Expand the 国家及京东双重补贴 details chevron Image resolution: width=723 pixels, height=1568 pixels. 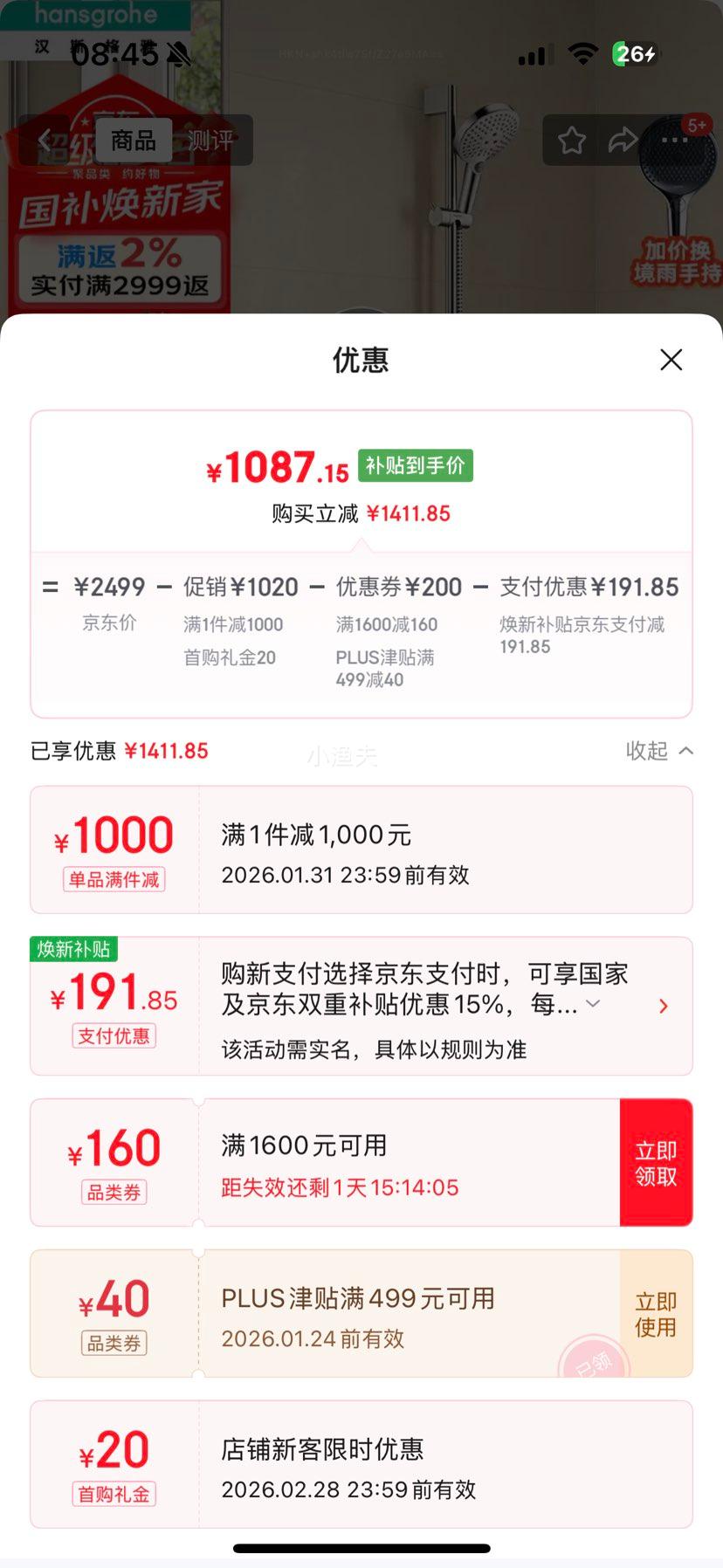(664, 1006)
